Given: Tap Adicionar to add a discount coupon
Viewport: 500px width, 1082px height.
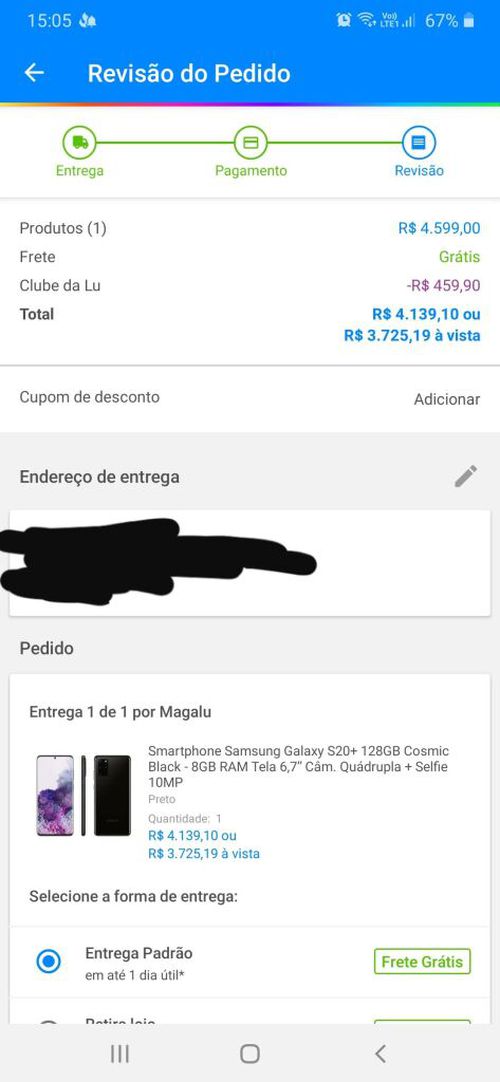Looking at the screenshot, I should [447, 399].
